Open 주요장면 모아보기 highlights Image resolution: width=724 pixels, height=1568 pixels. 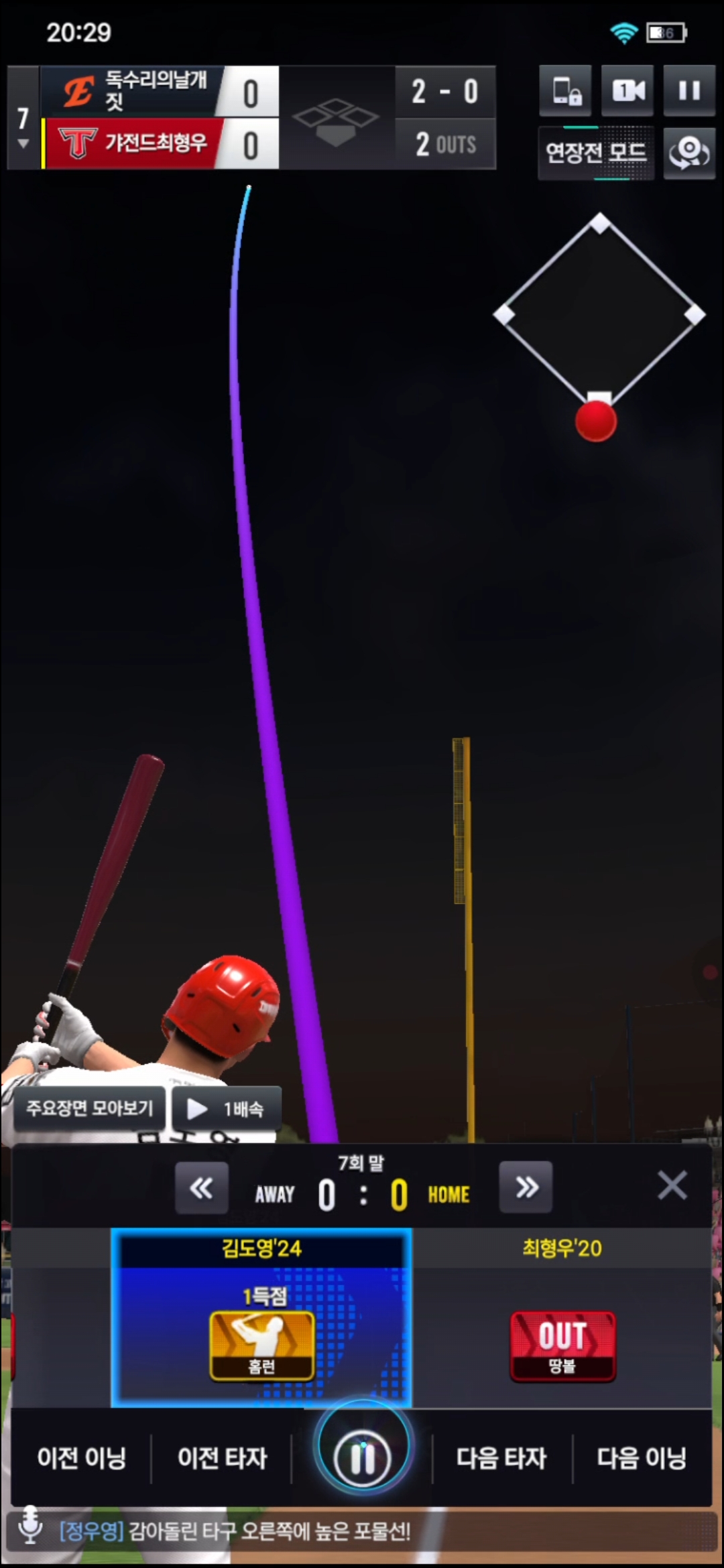pos(89,1108)
